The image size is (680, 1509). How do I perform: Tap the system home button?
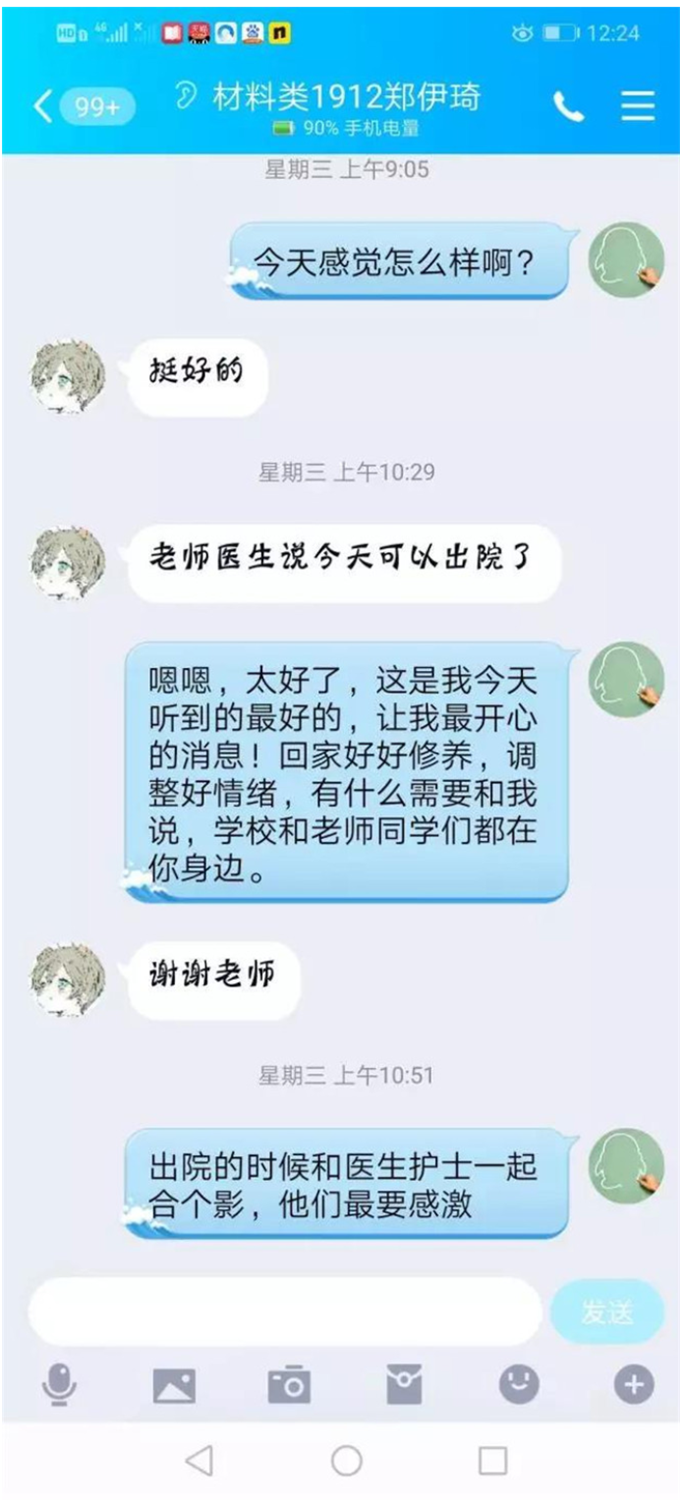click(x=346, y=1461)
